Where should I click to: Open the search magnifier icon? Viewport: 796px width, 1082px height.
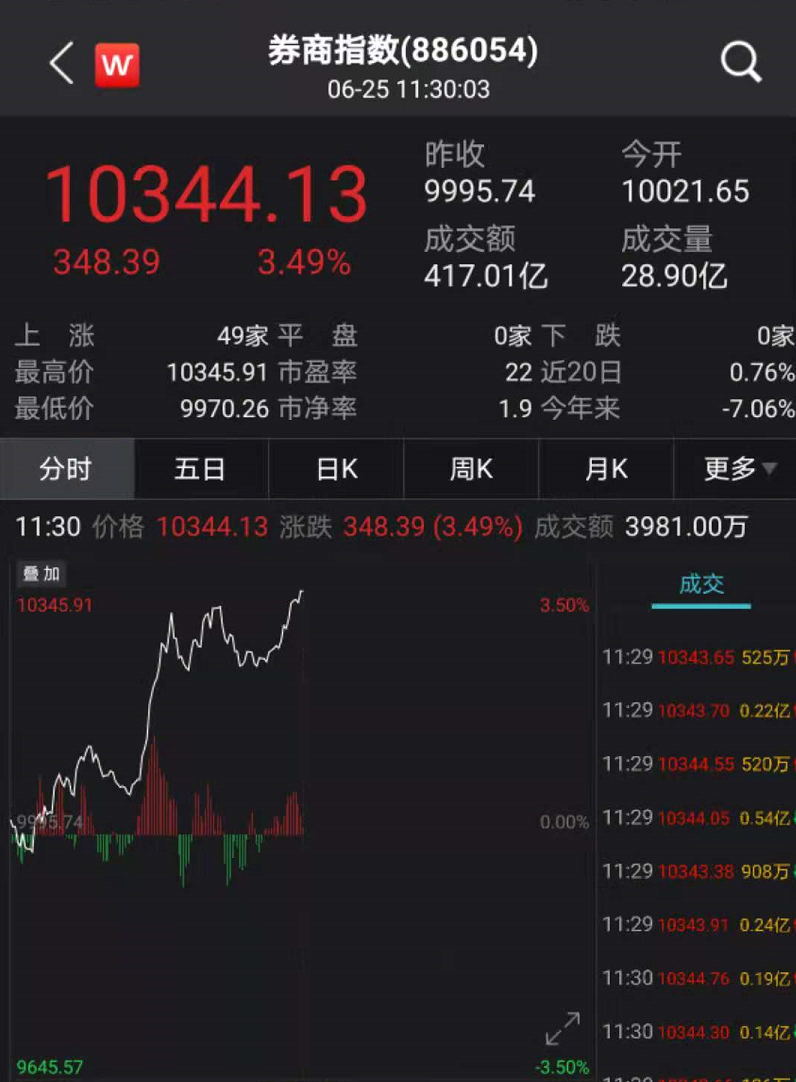(x=740, y=62)
